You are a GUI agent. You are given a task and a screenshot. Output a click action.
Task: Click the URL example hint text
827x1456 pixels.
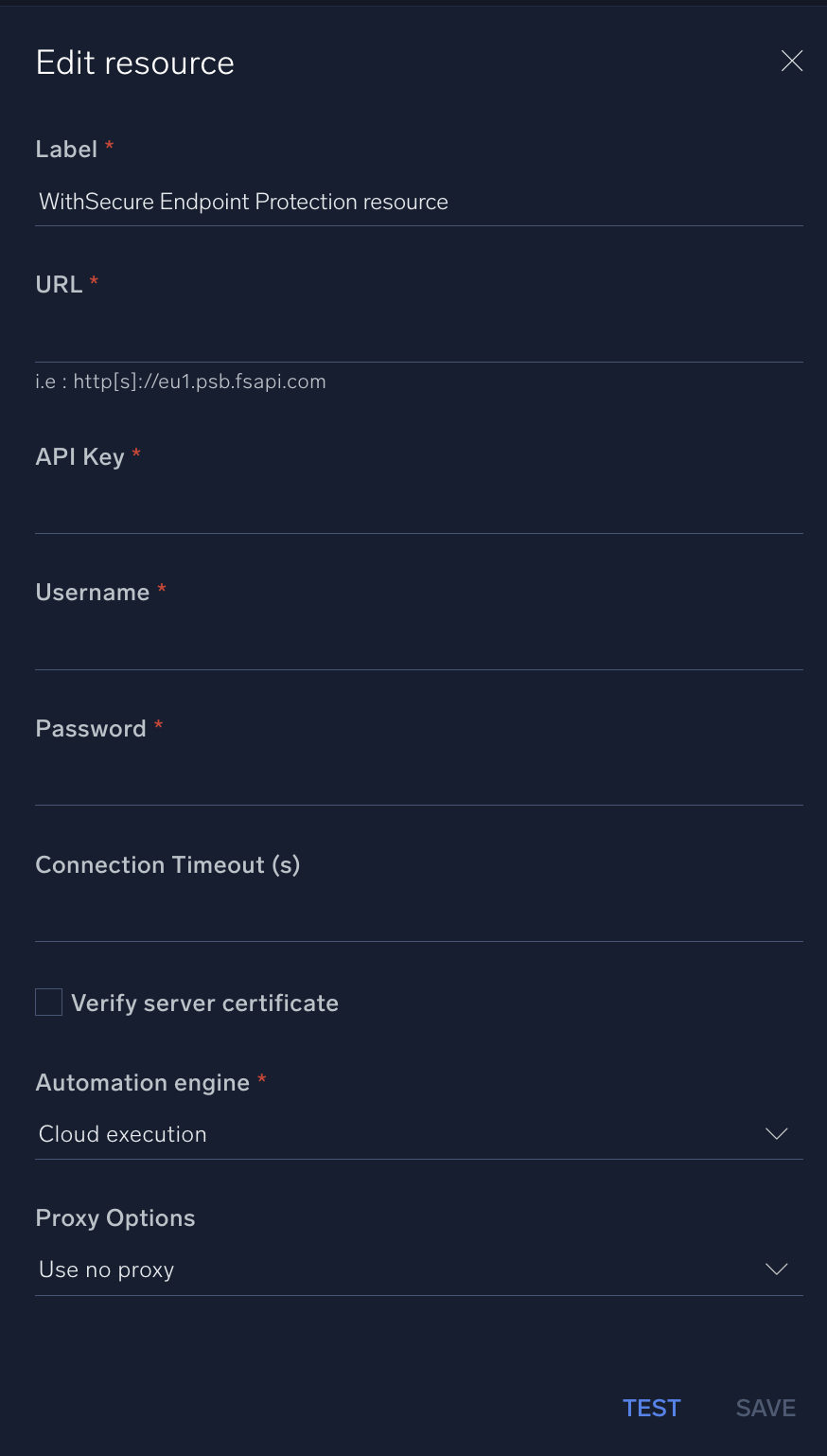pyautogui.click(x=181, y=382)
